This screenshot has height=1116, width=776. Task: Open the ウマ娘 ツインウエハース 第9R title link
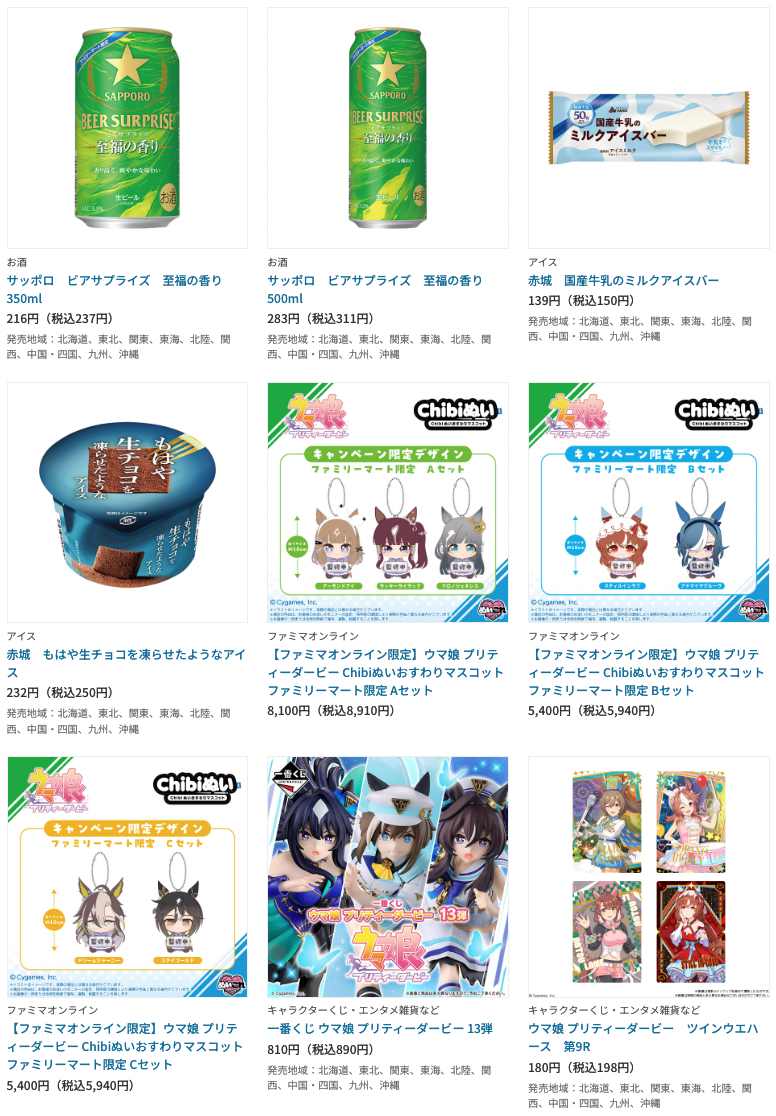point(641,1037)
